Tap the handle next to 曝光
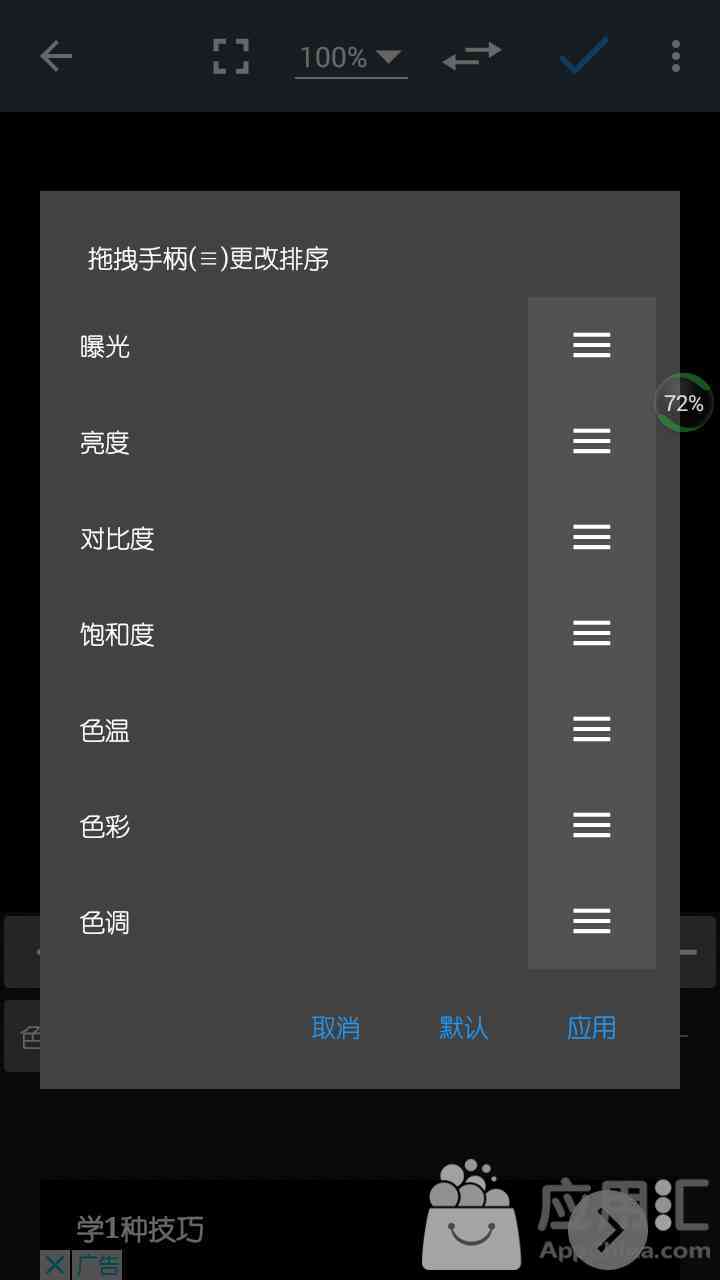The width and height of the screenshot is (720, 1280). (592, 345)
